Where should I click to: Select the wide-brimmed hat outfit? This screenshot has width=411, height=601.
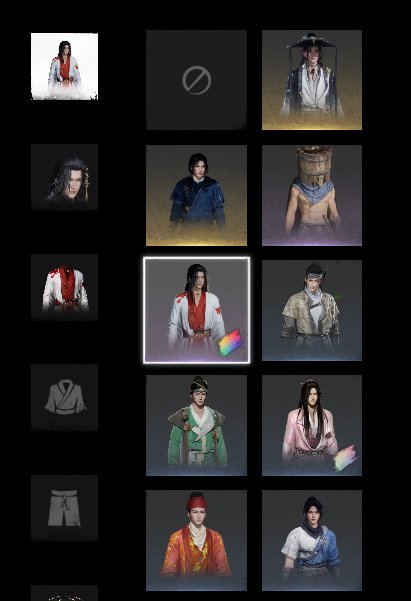pyautogui.click(x=312, y=80)
